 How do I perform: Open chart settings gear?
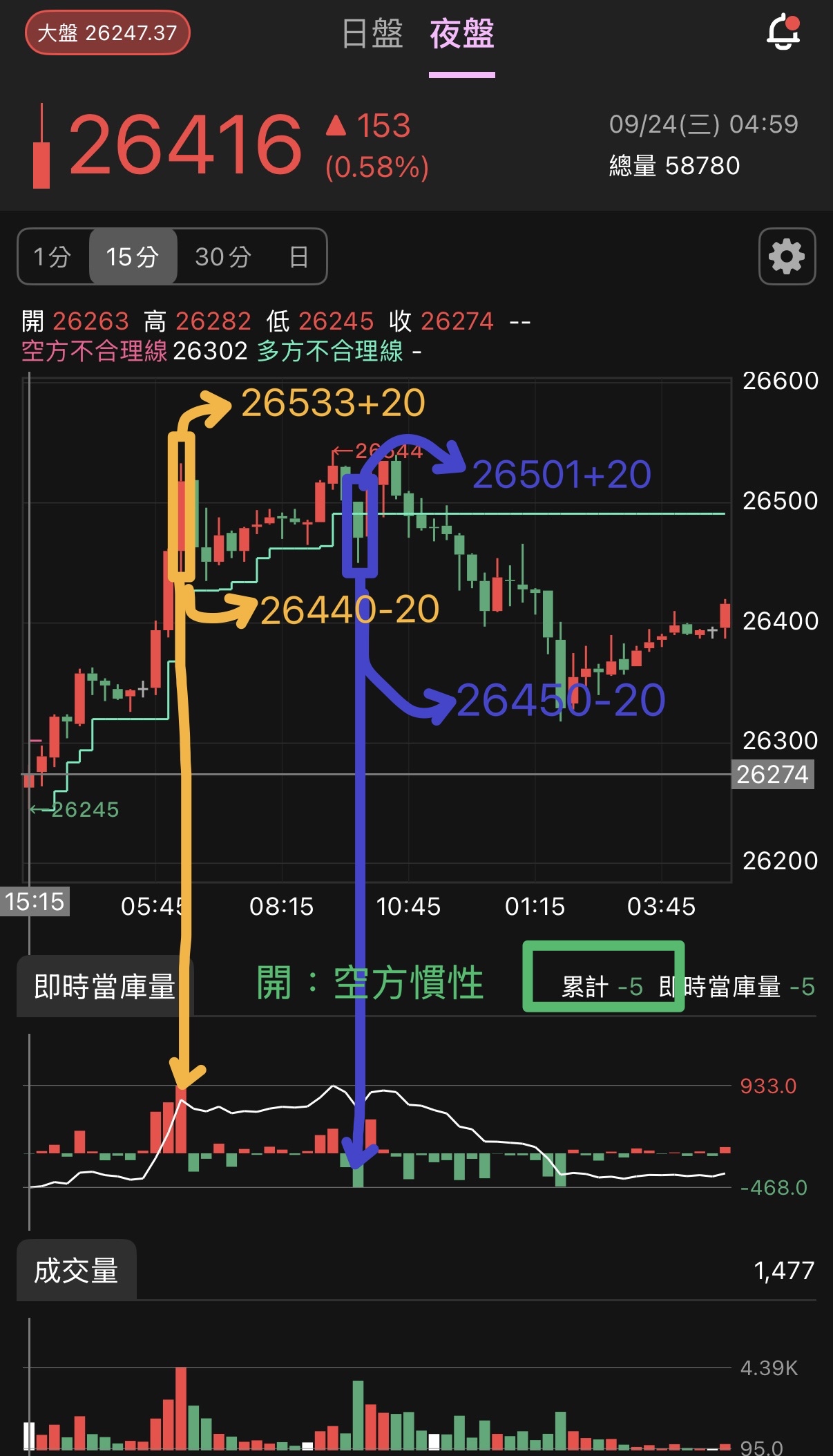(x=787, y=256)
